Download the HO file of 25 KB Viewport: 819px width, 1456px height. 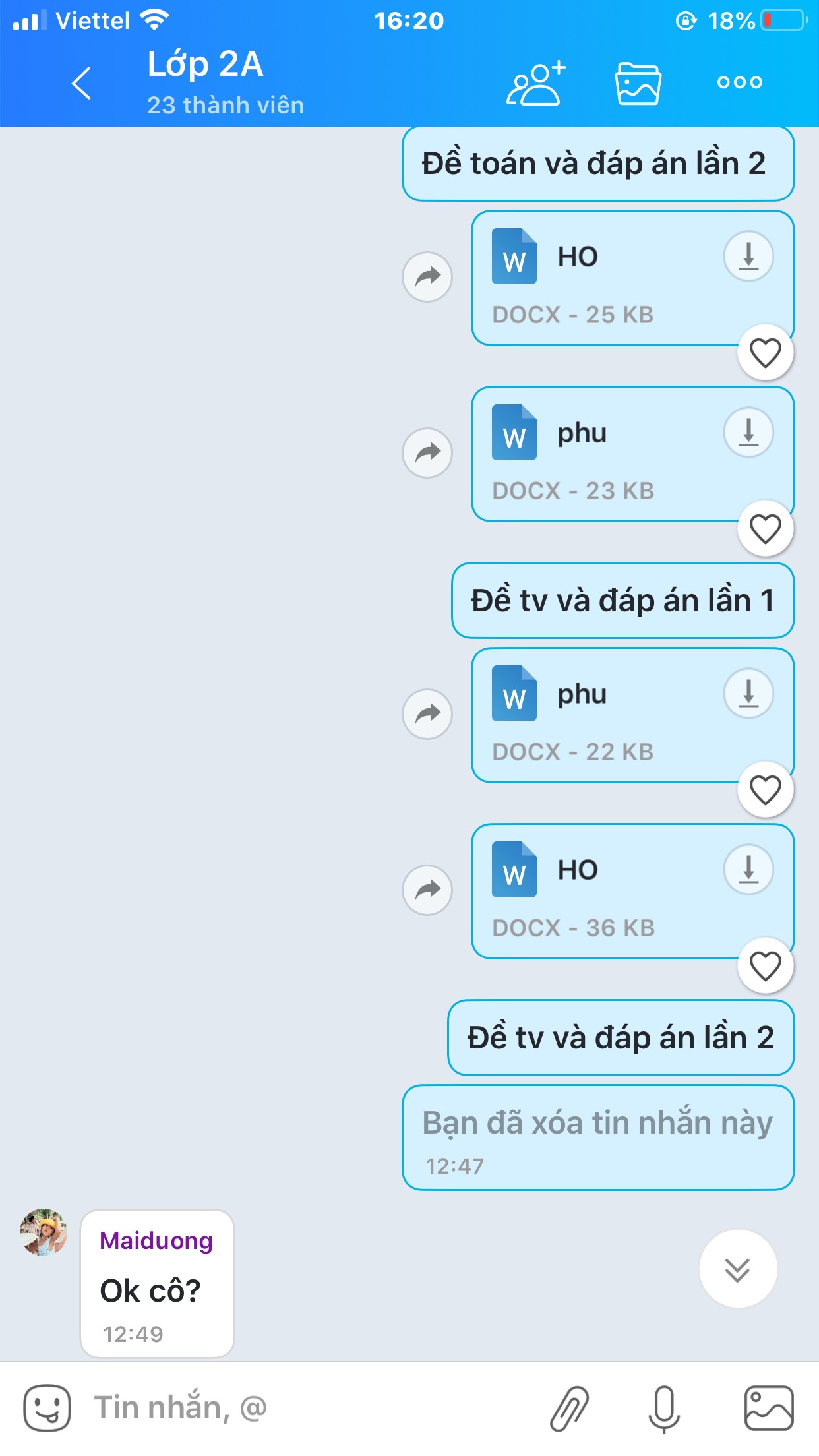coord(748,256)
